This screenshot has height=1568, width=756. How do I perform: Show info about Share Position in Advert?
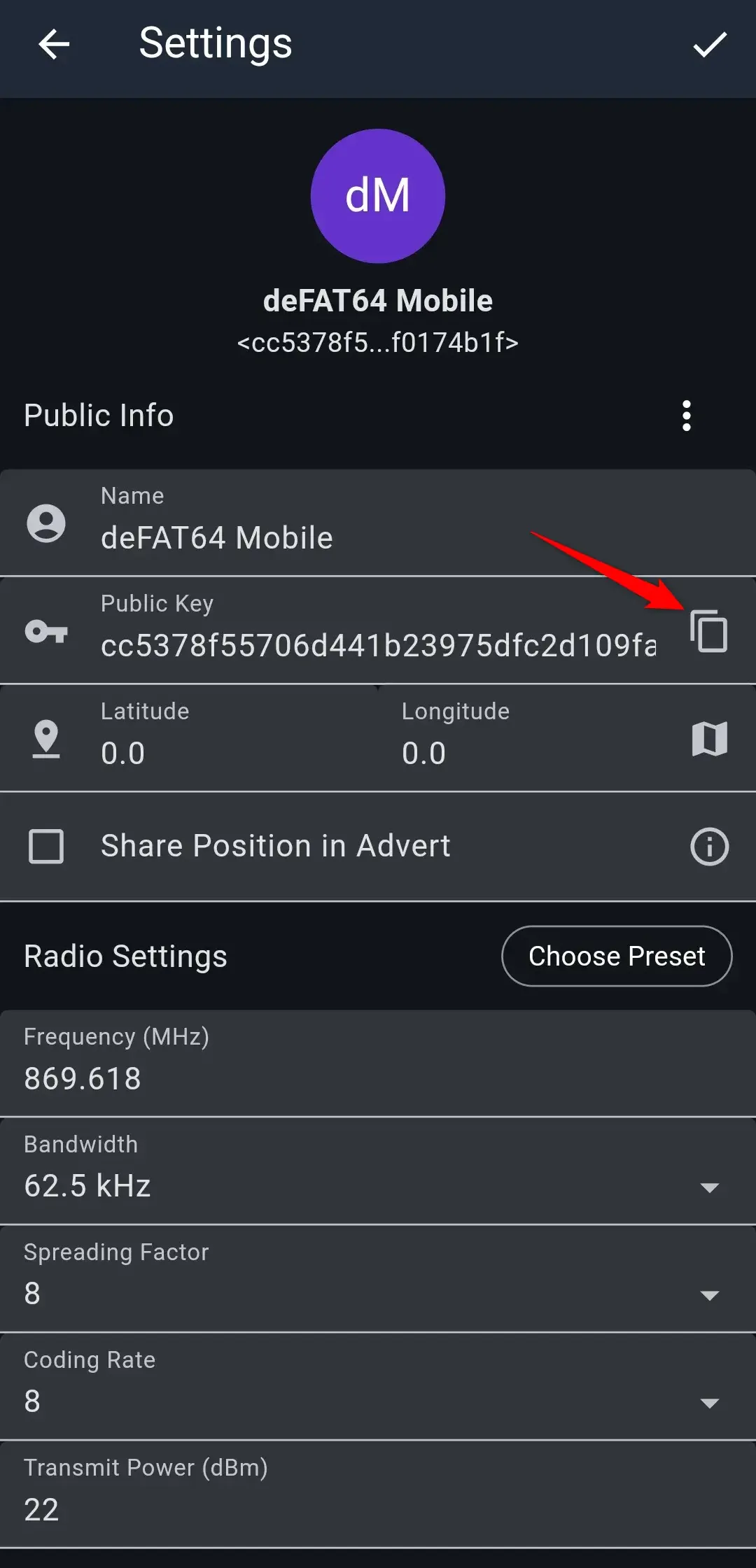point(709,847)
